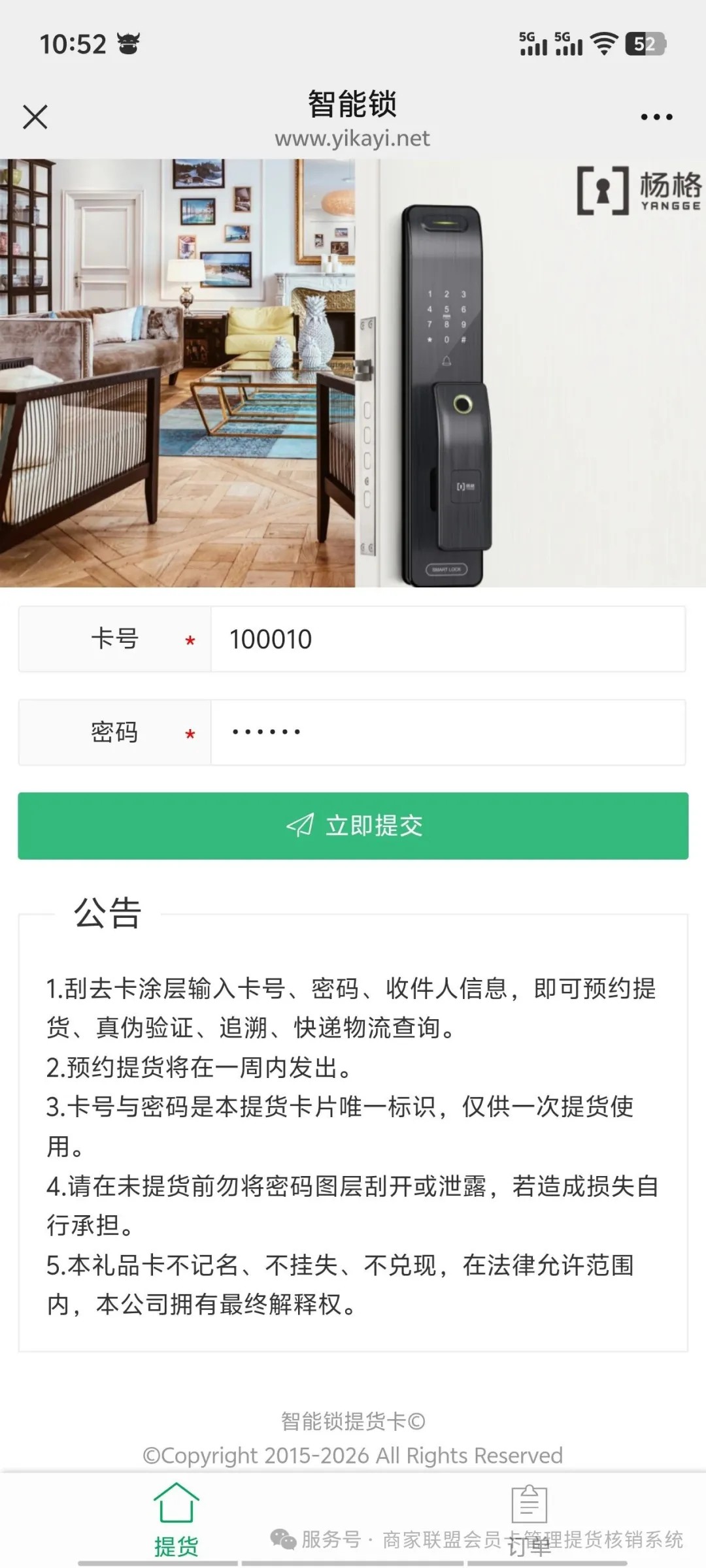Focus the 卡号 card number field
Image resolution: width=706 pixels, height=1568 pixels.
point(447,639)
